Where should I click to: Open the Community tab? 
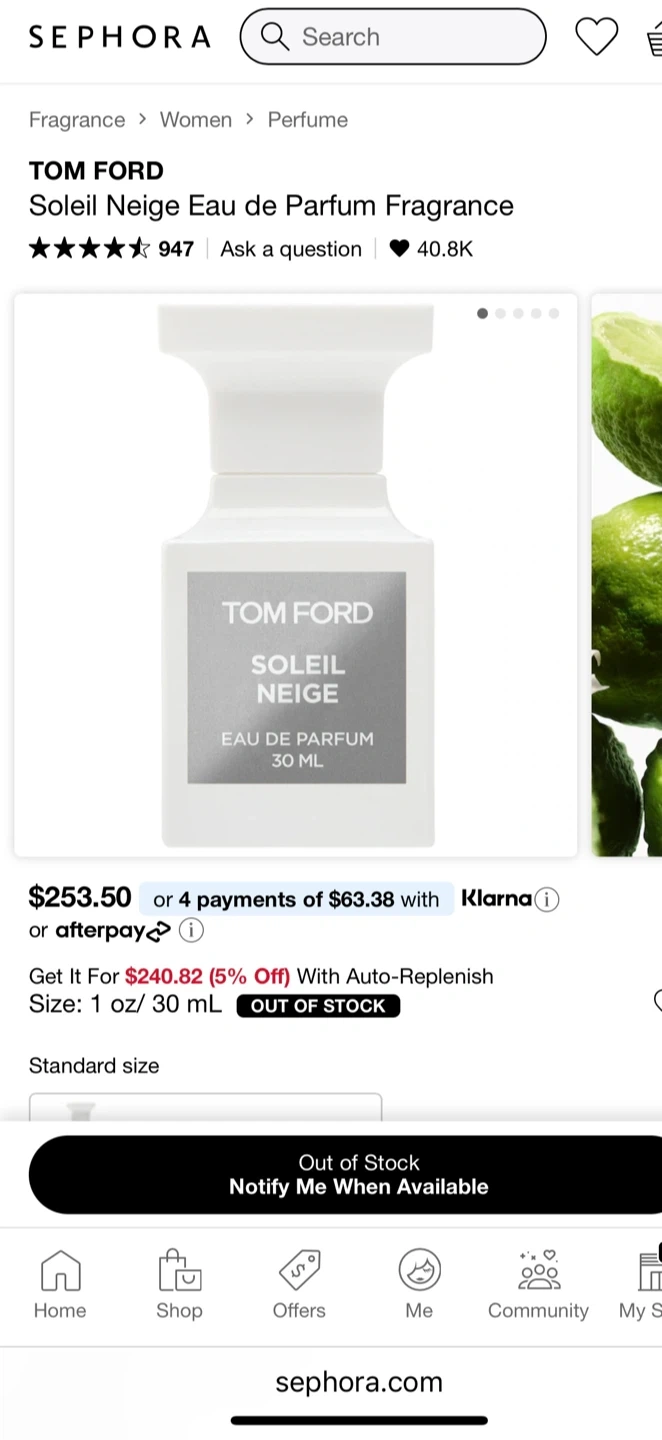tap(538, 1285)
